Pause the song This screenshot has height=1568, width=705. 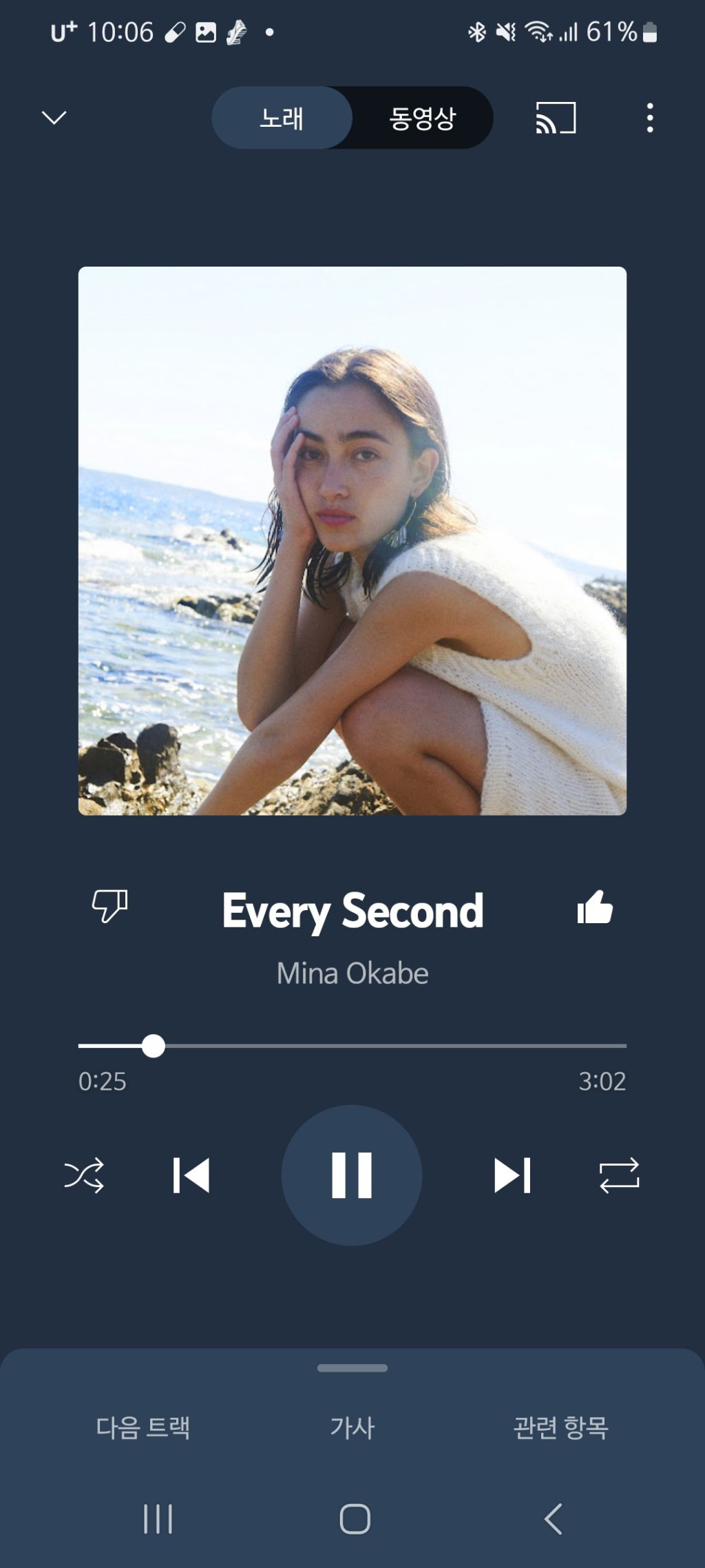352,1175
